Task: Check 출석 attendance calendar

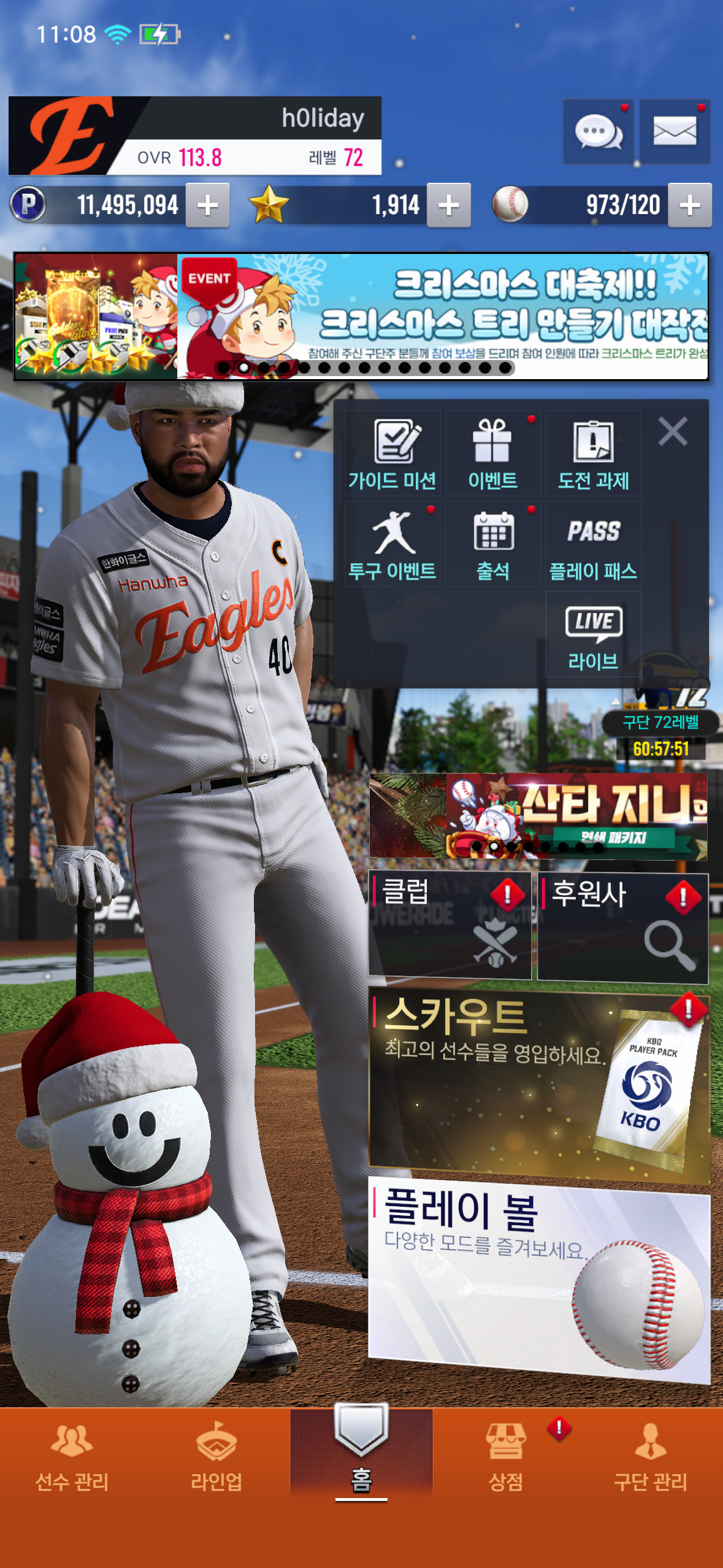Action: pyautogui.click(x=492, y=544)
